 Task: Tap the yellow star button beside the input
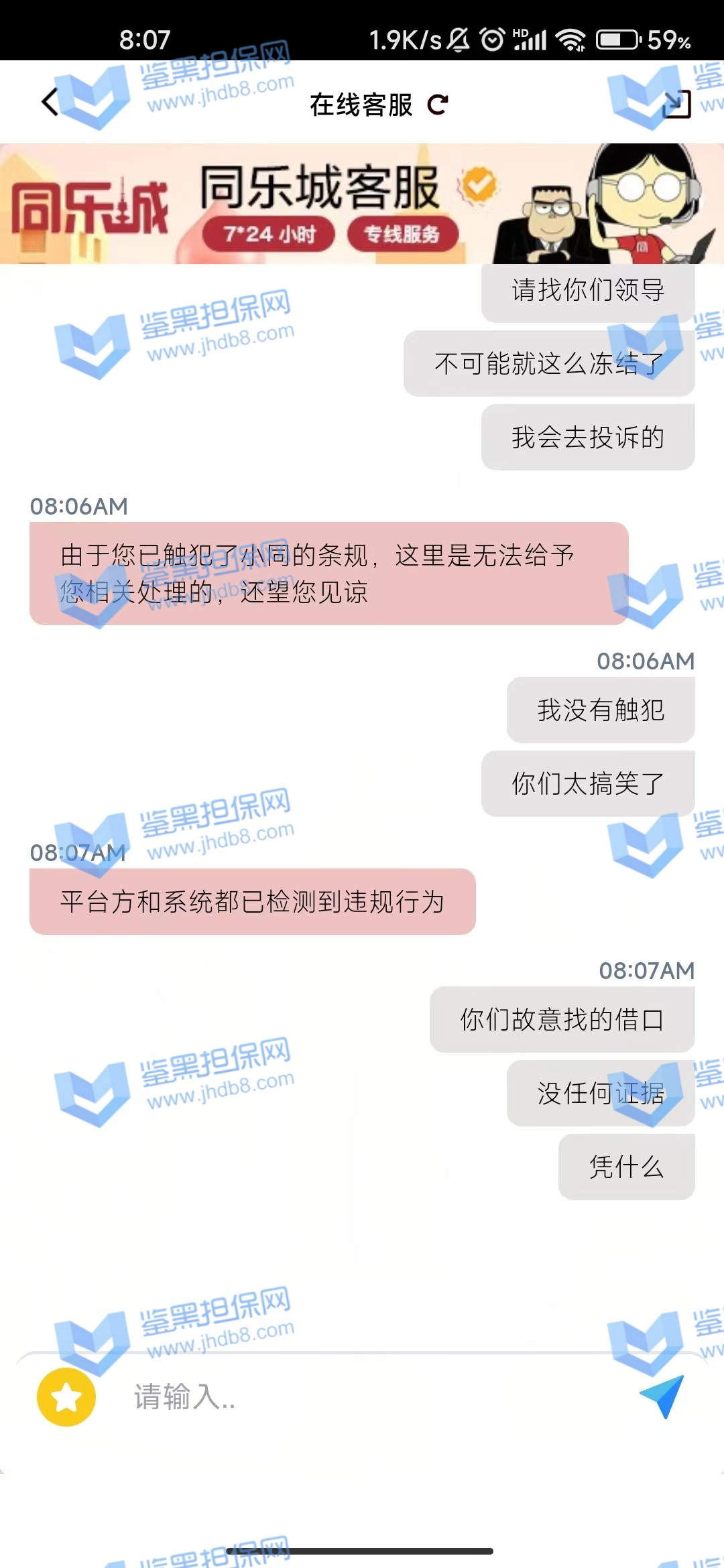(x=66, y=1397)
